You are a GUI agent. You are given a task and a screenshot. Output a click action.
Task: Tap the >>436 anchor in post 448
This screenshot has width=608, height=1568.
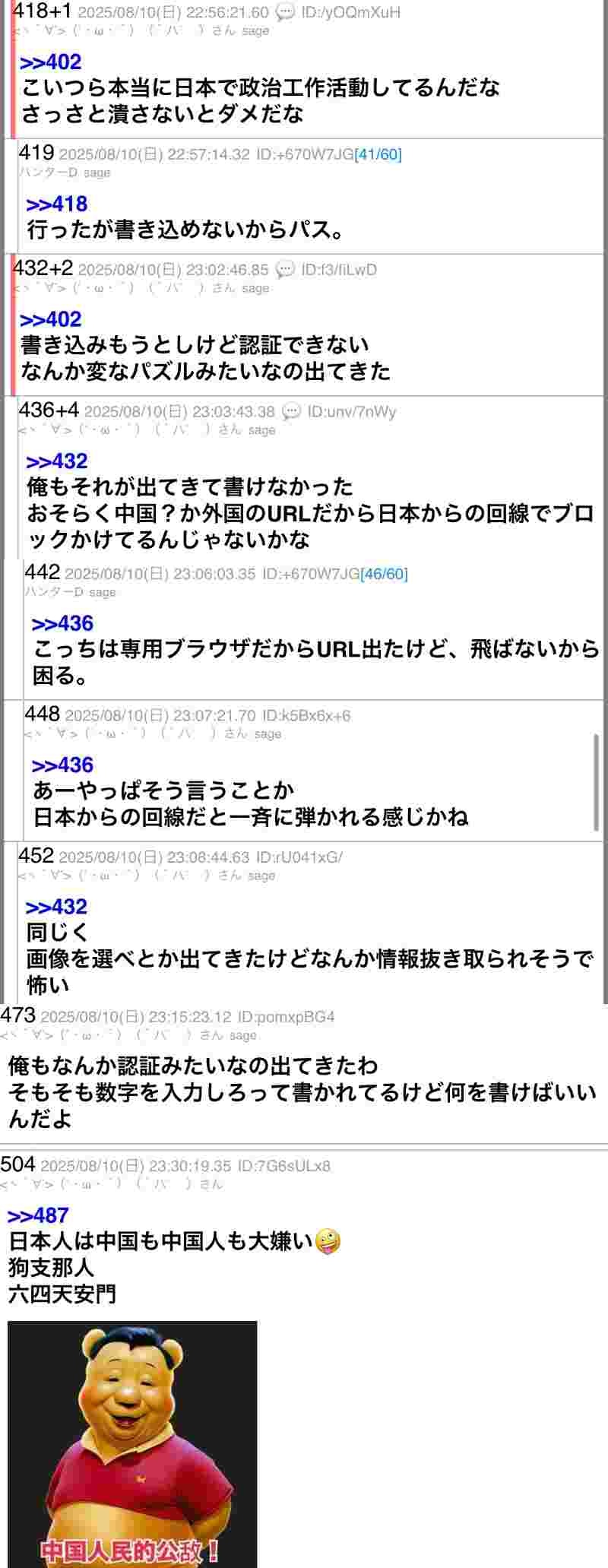[62, 765]
